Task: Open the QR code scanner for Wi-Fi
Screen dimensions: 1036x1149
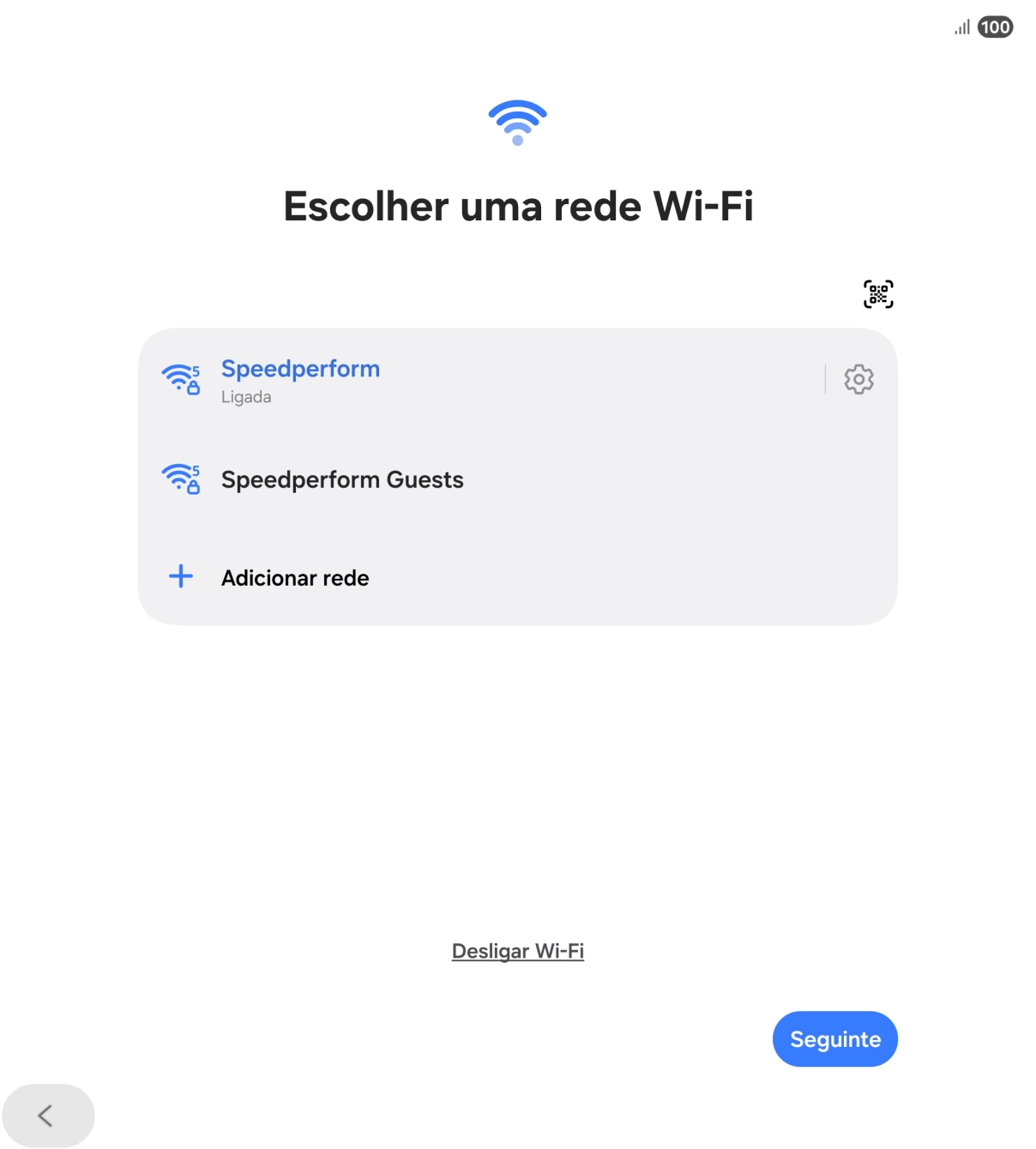Action: [878, 293]
